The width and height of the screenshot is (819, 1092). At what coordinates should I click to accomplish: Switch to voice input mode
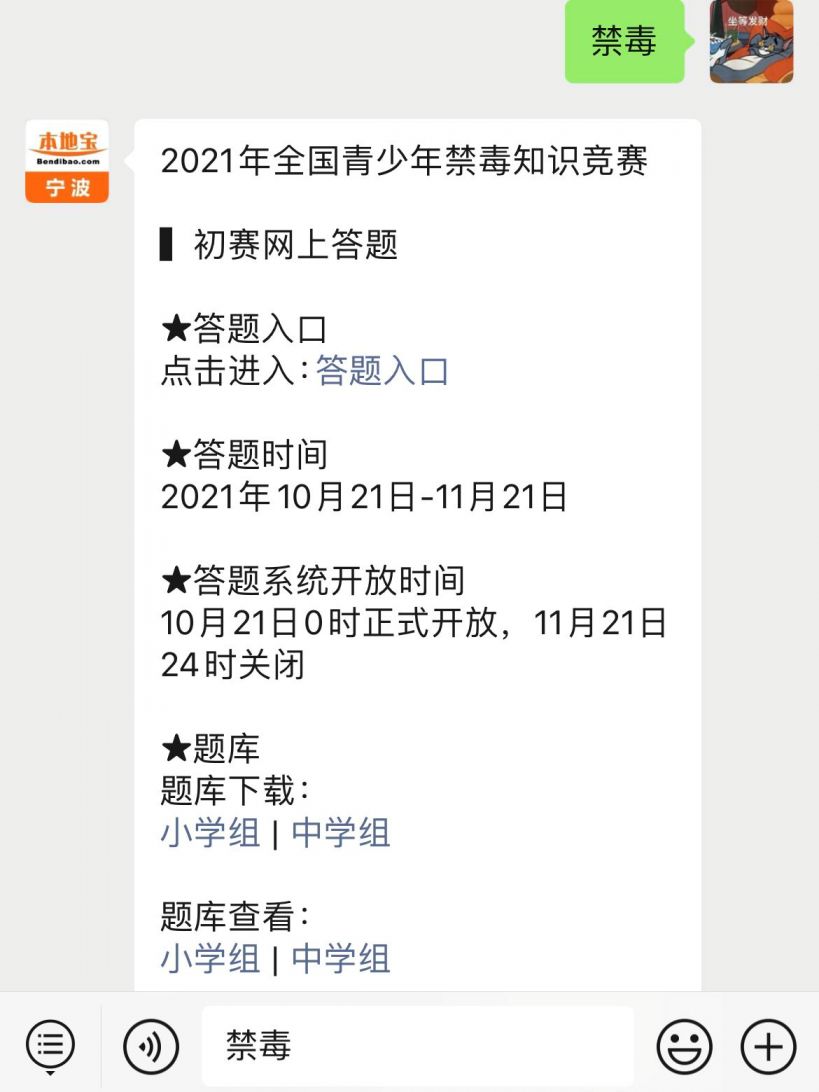151,1044
